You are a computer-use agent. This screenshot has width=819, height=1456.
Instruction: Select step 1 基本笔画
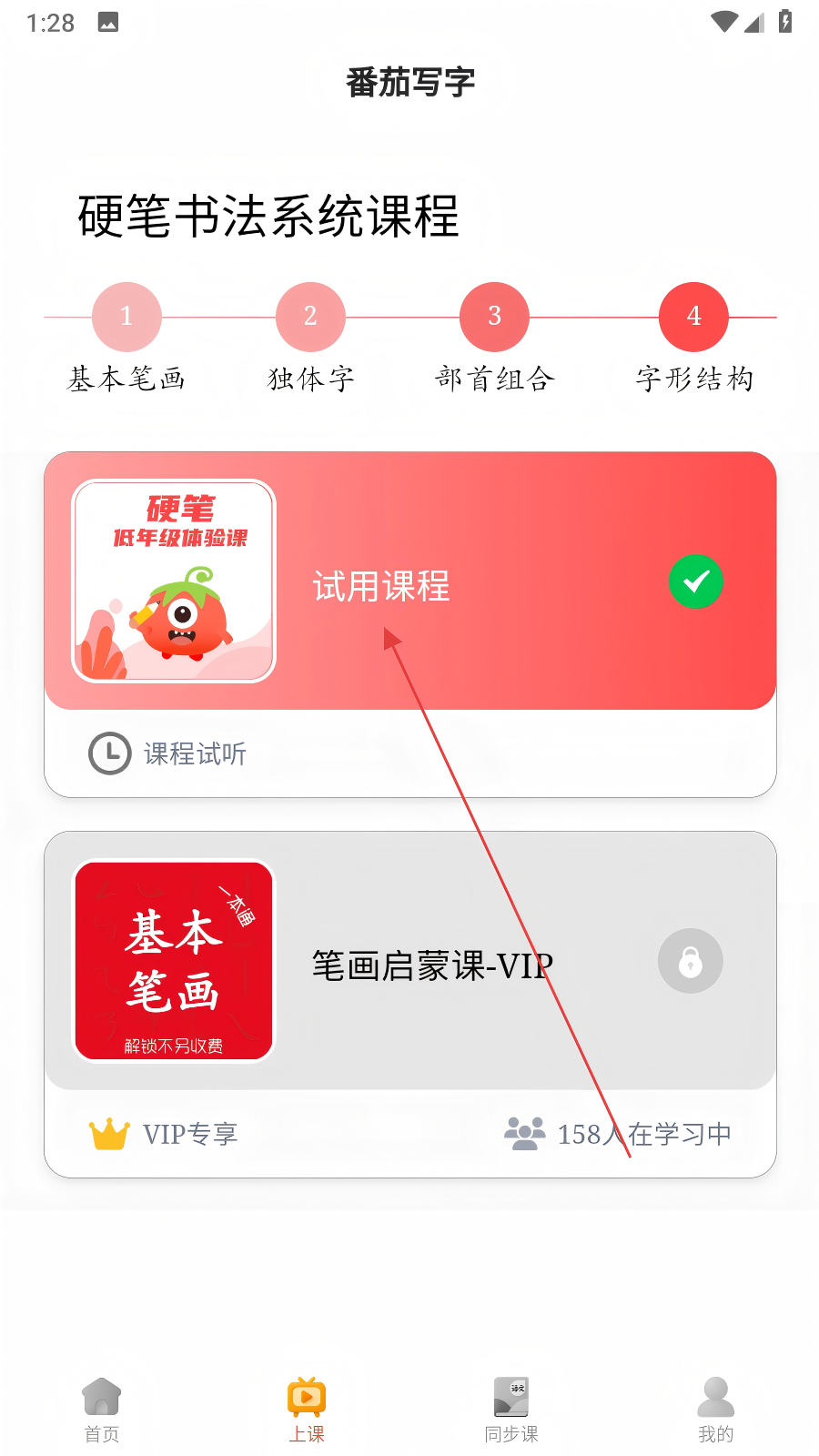(x=126, y=317)
